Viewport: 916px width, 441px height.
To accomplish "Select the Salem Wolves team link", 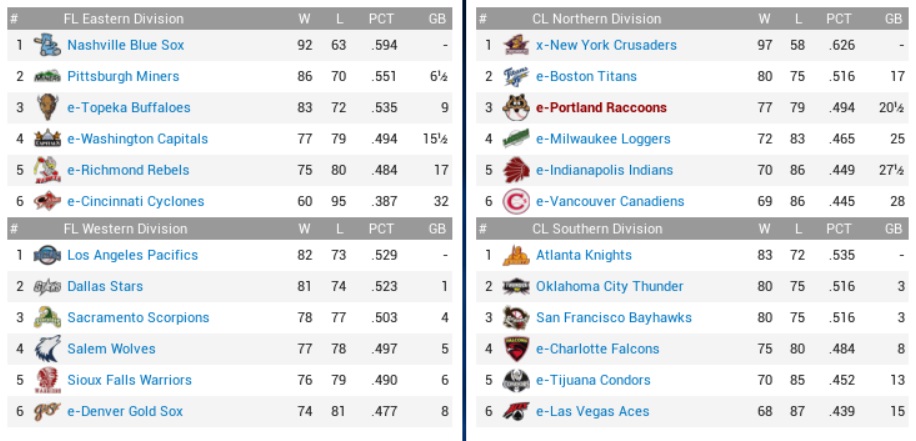I will coord(111,349).
